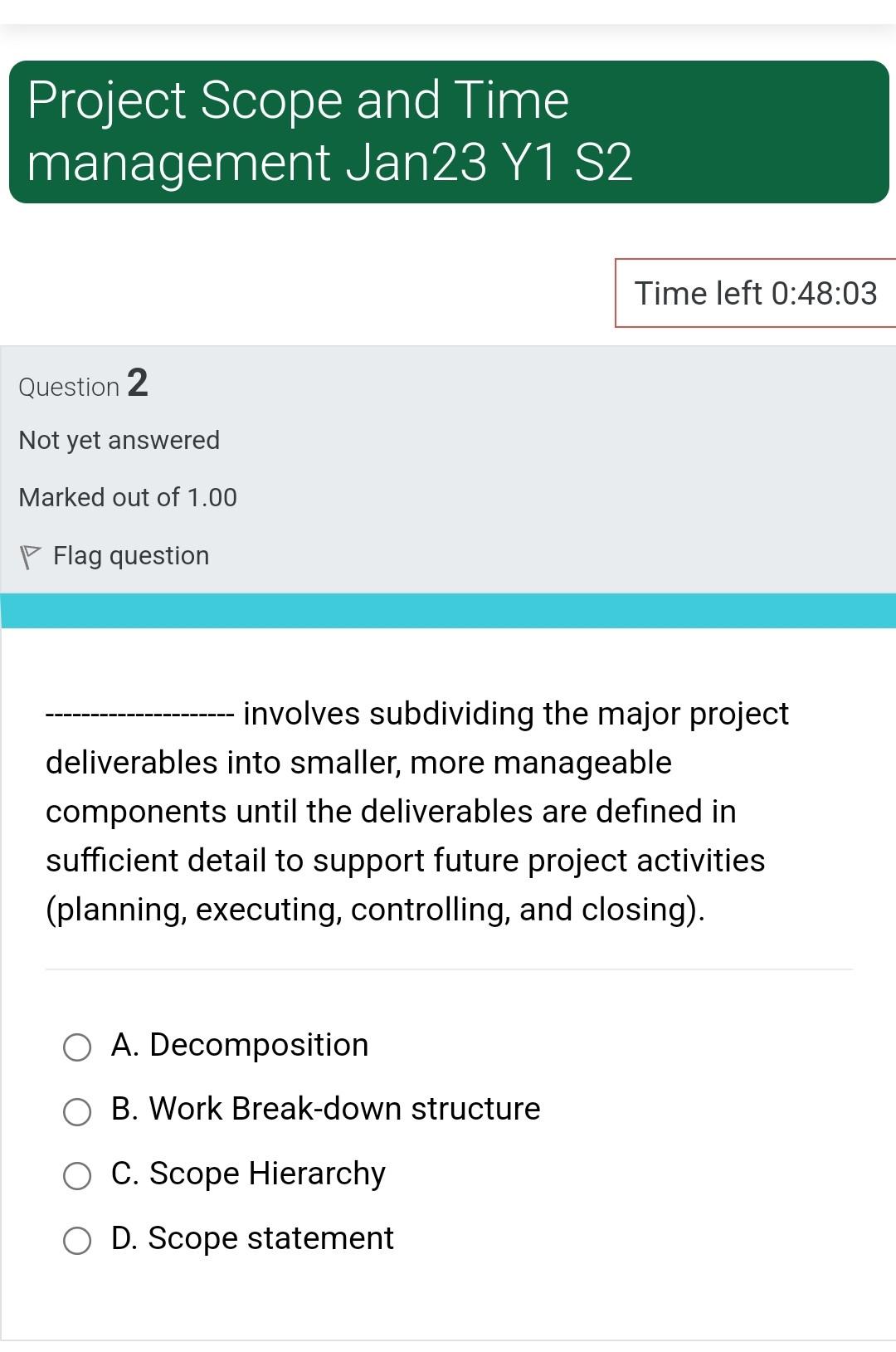Screen dimensions: 896x1352
Task: Click the answer text D. Scope statement
Action: point(253,1238)
